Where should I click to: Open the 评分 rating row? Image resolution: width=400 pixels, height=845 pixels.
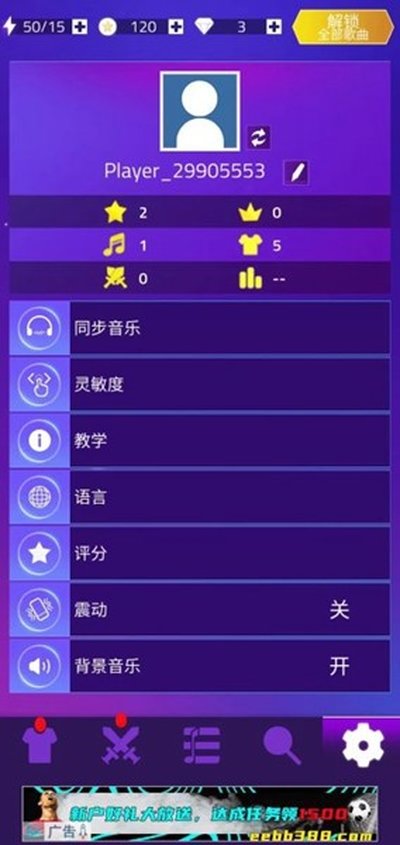point(199,553)
